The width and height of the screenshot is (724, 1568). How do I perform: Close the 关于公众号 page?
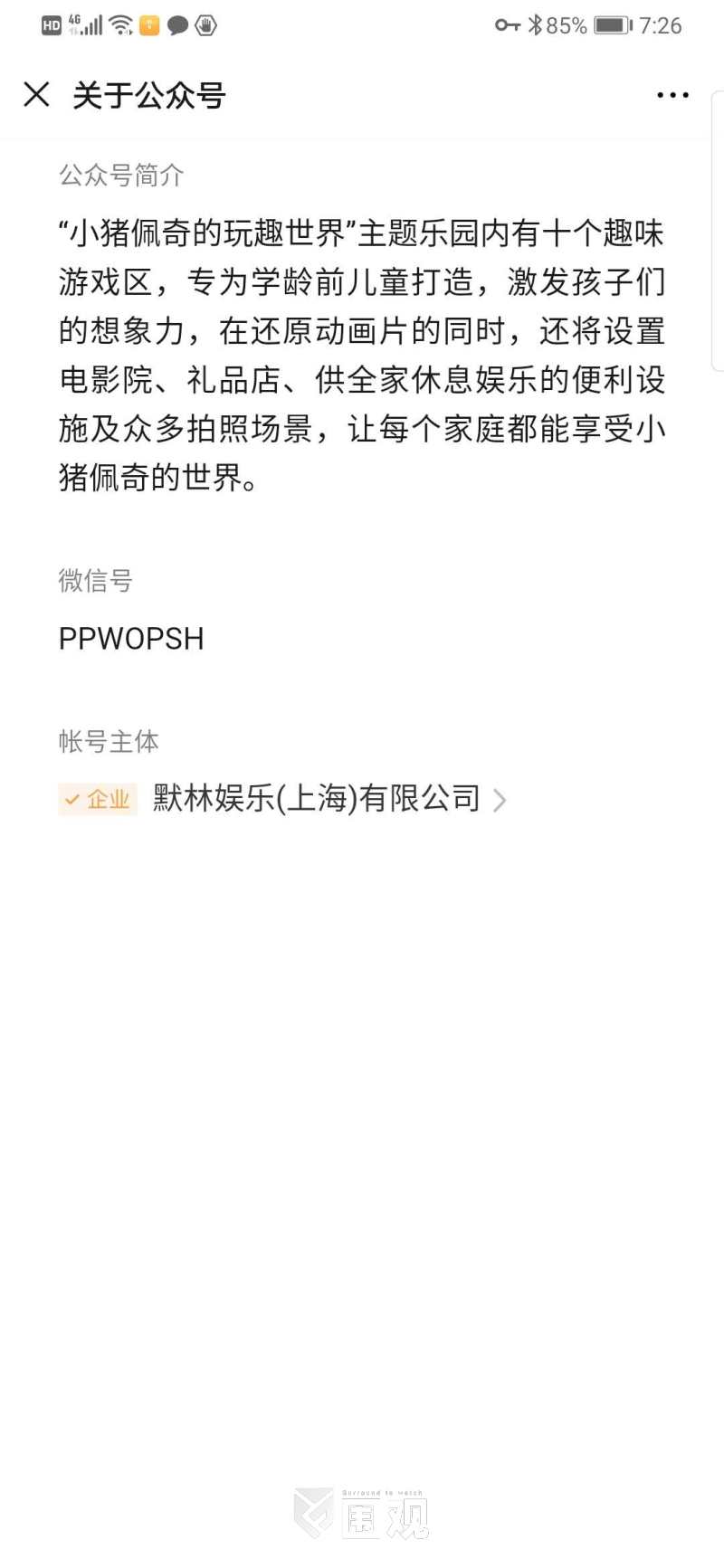coord(36,94)
